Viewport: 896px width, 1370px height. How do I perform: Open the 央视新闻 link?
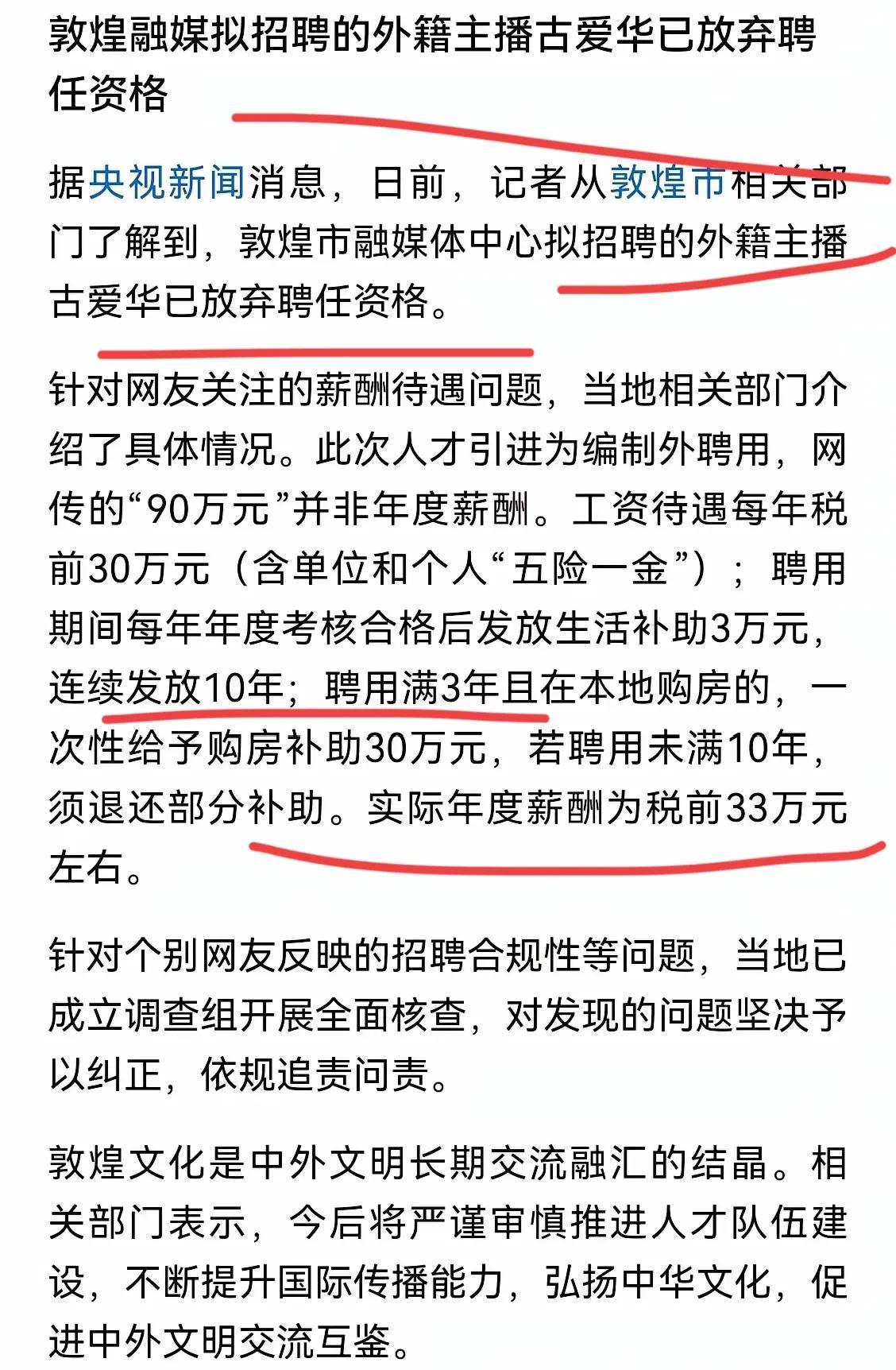[166, 183]
